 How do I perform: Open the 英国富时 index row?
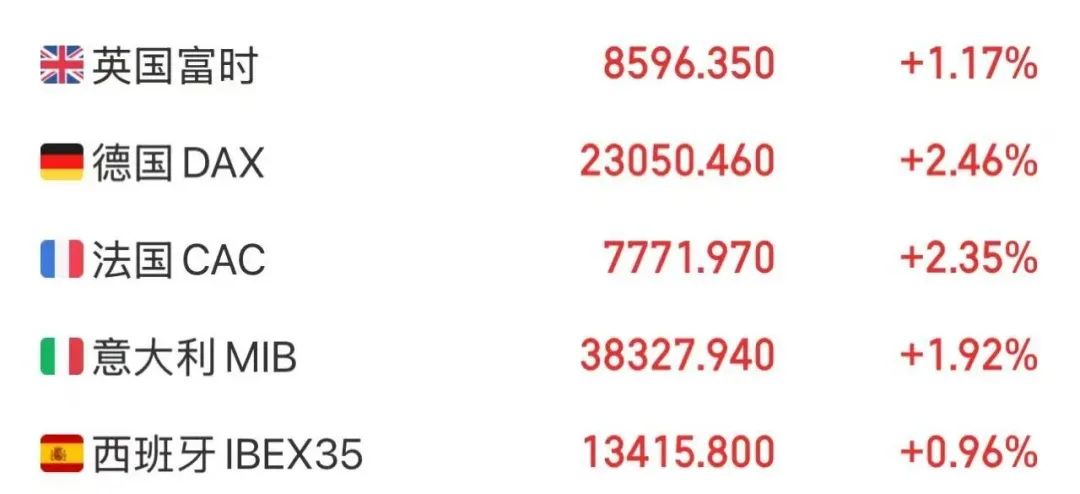coord(175,66)
